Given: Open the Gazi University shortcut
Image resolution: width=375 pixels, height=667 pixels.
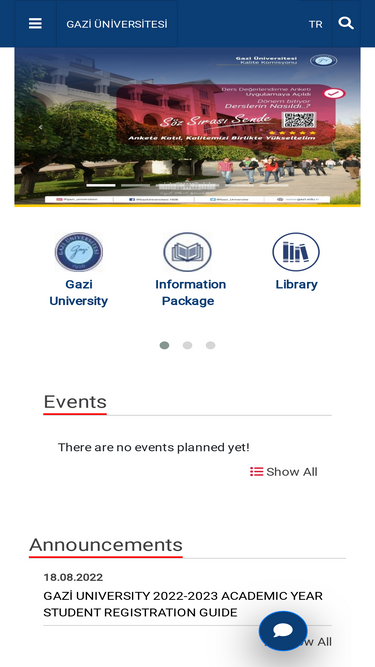Looking at the screenshot, I should coord(79,270).
